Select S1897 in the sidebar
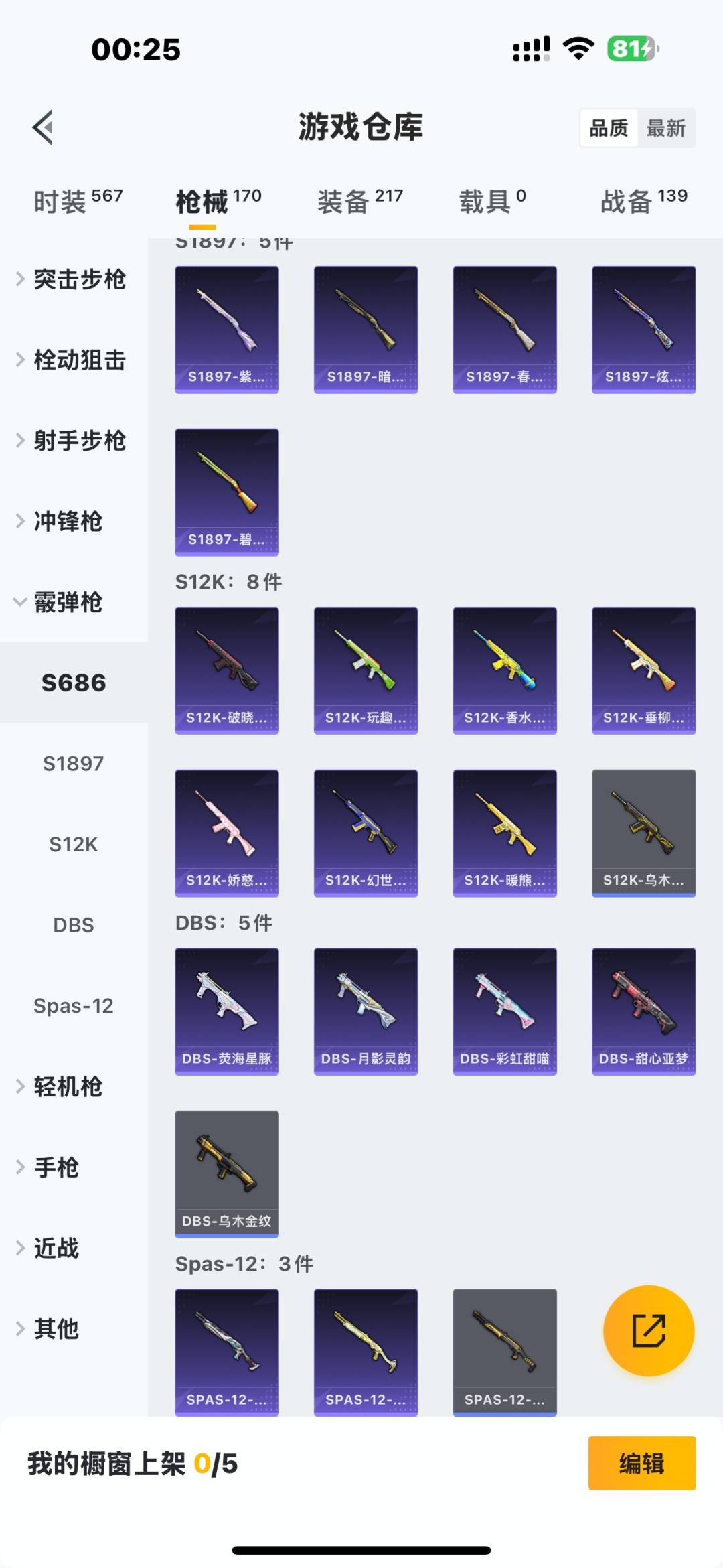This screenshot has width=723, height=1568. click(x=74, y=764)
